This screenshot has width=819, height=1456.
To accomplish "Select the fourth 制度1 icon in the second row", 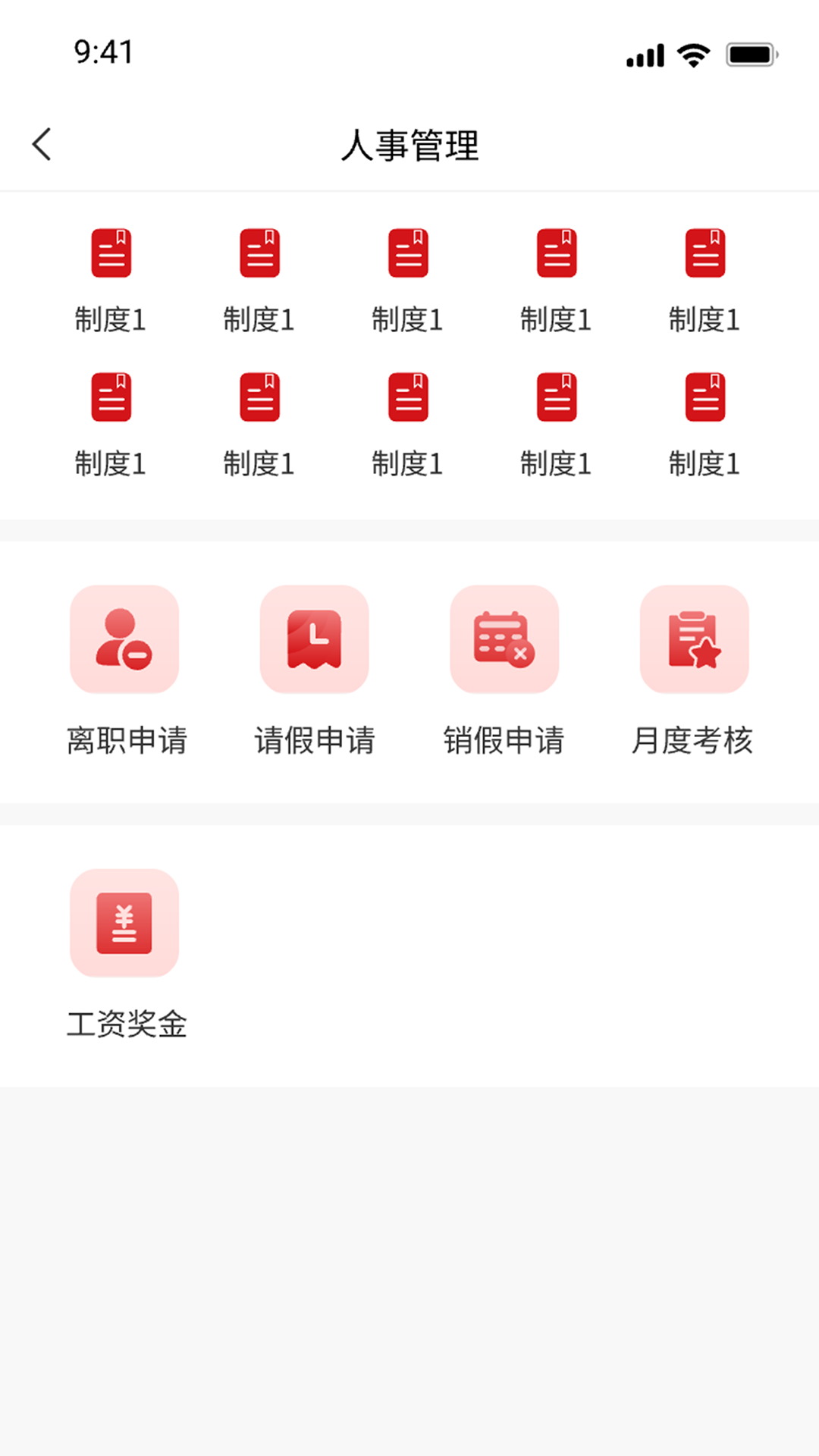I will coord(558,398).
